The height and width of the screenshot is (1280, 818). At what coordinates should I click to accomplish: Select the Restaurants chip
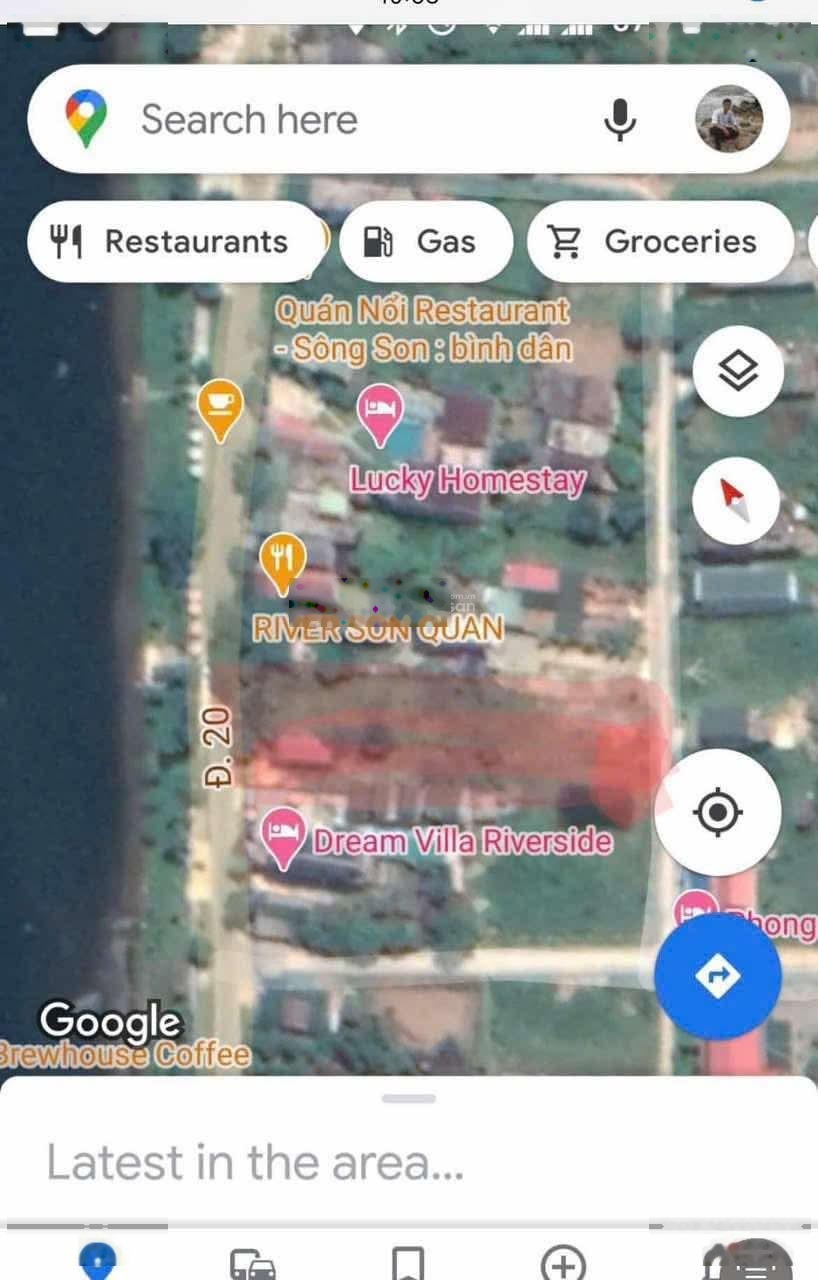(175, 242)
